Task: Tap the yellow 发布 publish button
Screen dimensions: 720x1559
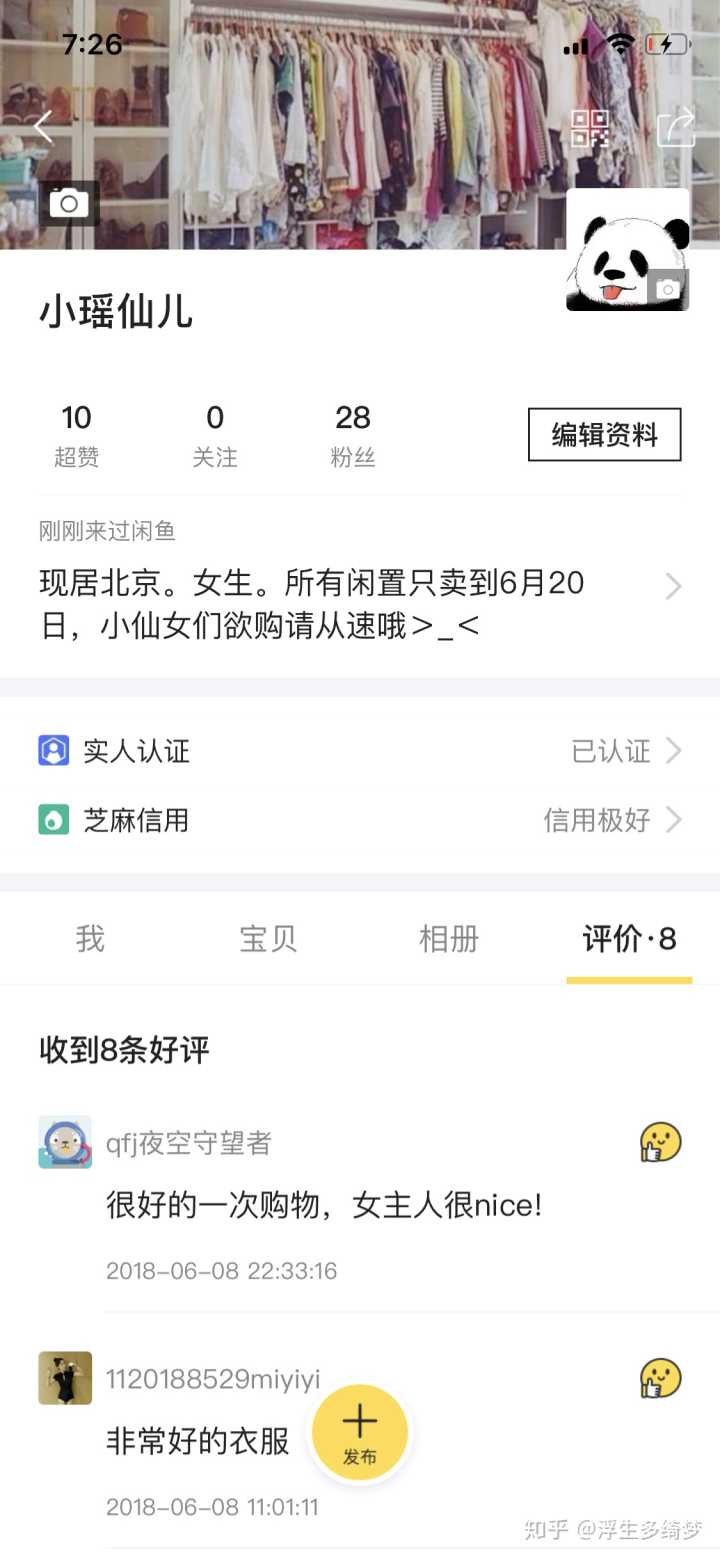Action: 360,1432
